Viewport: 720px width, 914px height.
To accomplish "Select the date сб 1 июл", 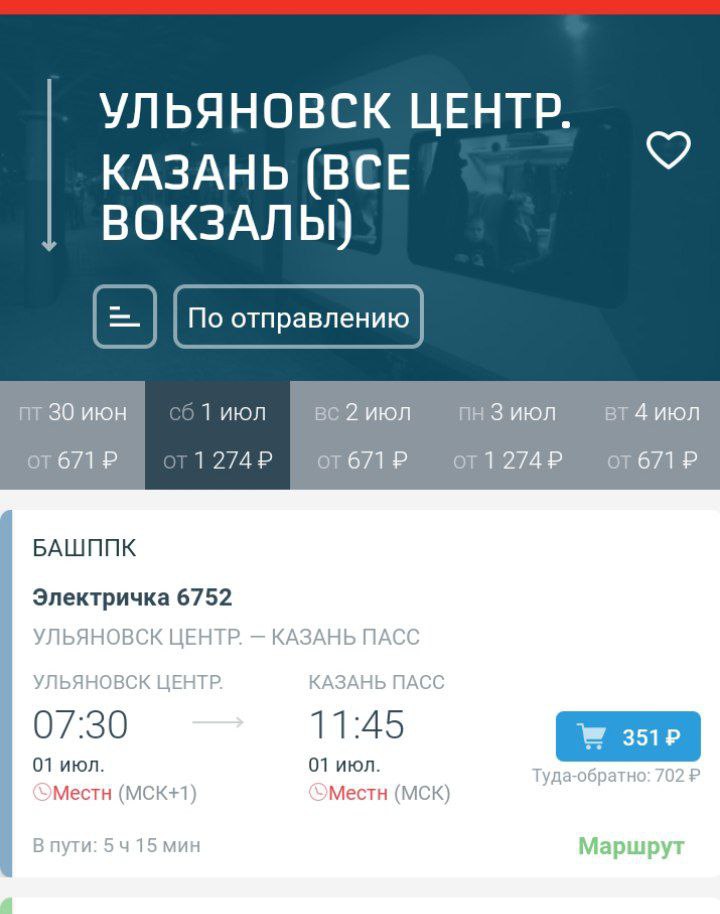I will pyautogui.click(x=217, y=435).
